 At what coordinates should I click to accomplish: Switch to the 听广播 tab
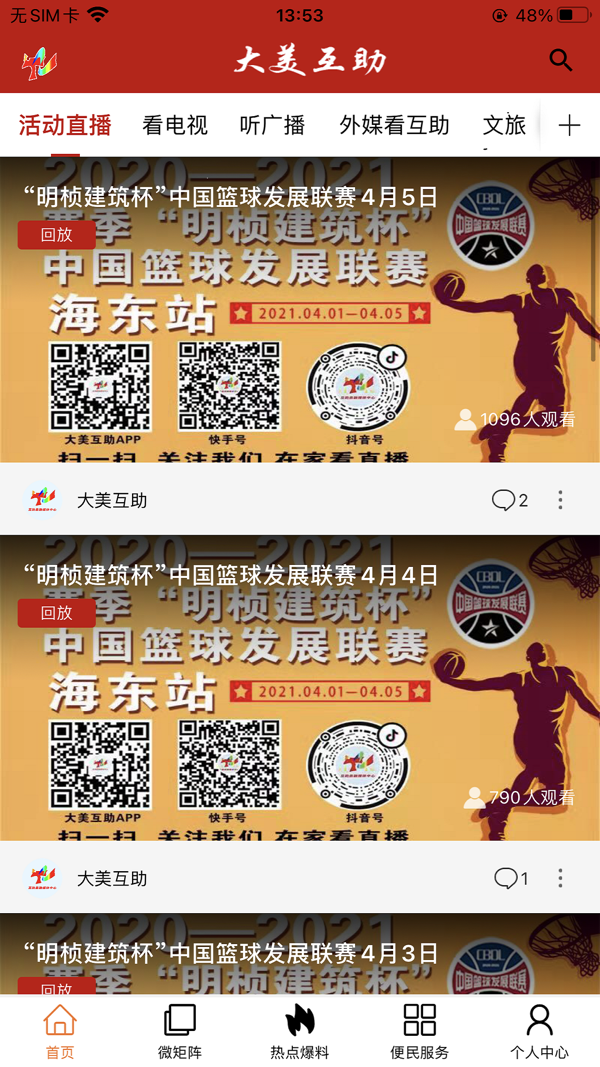click(x=272, y=126)
